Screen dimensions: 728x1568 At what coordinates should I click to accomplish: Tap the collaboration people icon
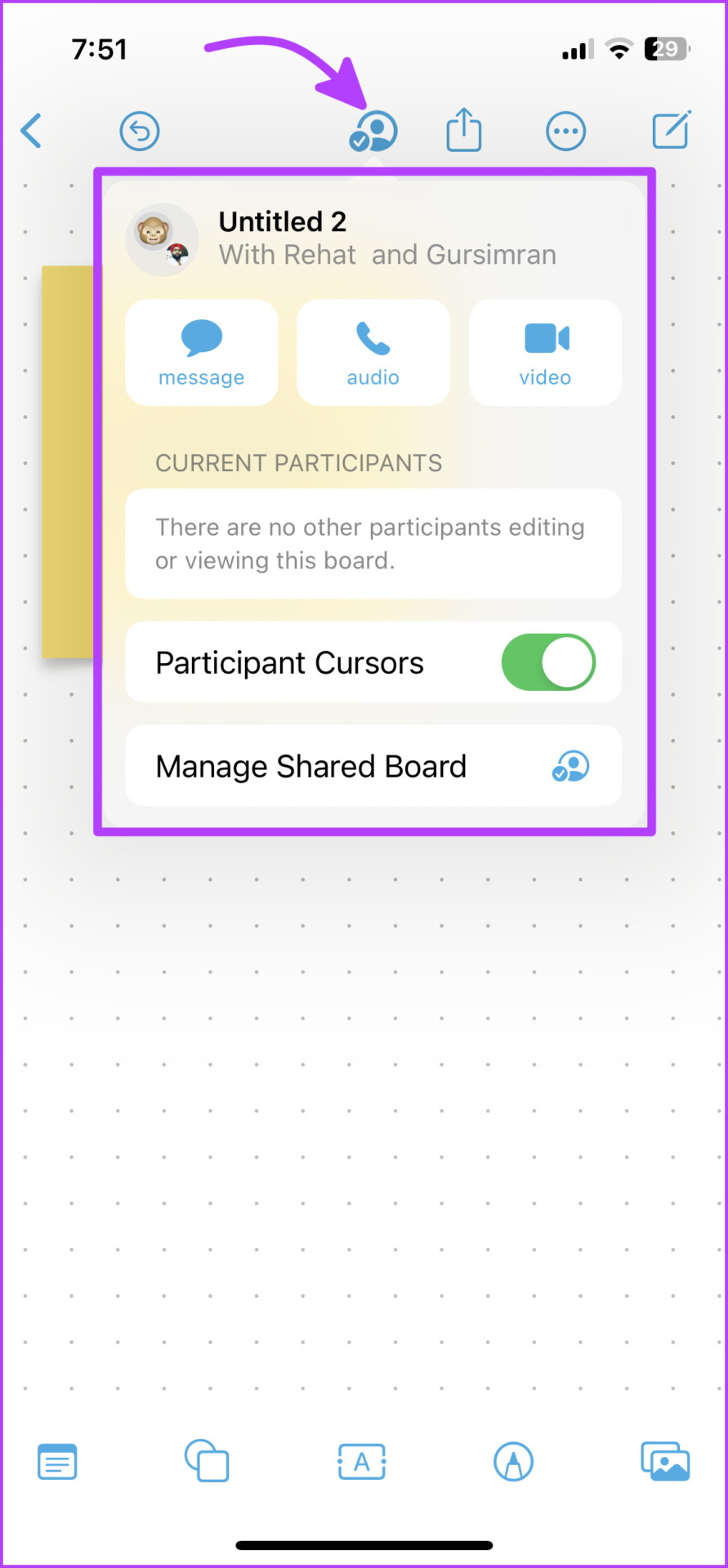pos(373,131)
